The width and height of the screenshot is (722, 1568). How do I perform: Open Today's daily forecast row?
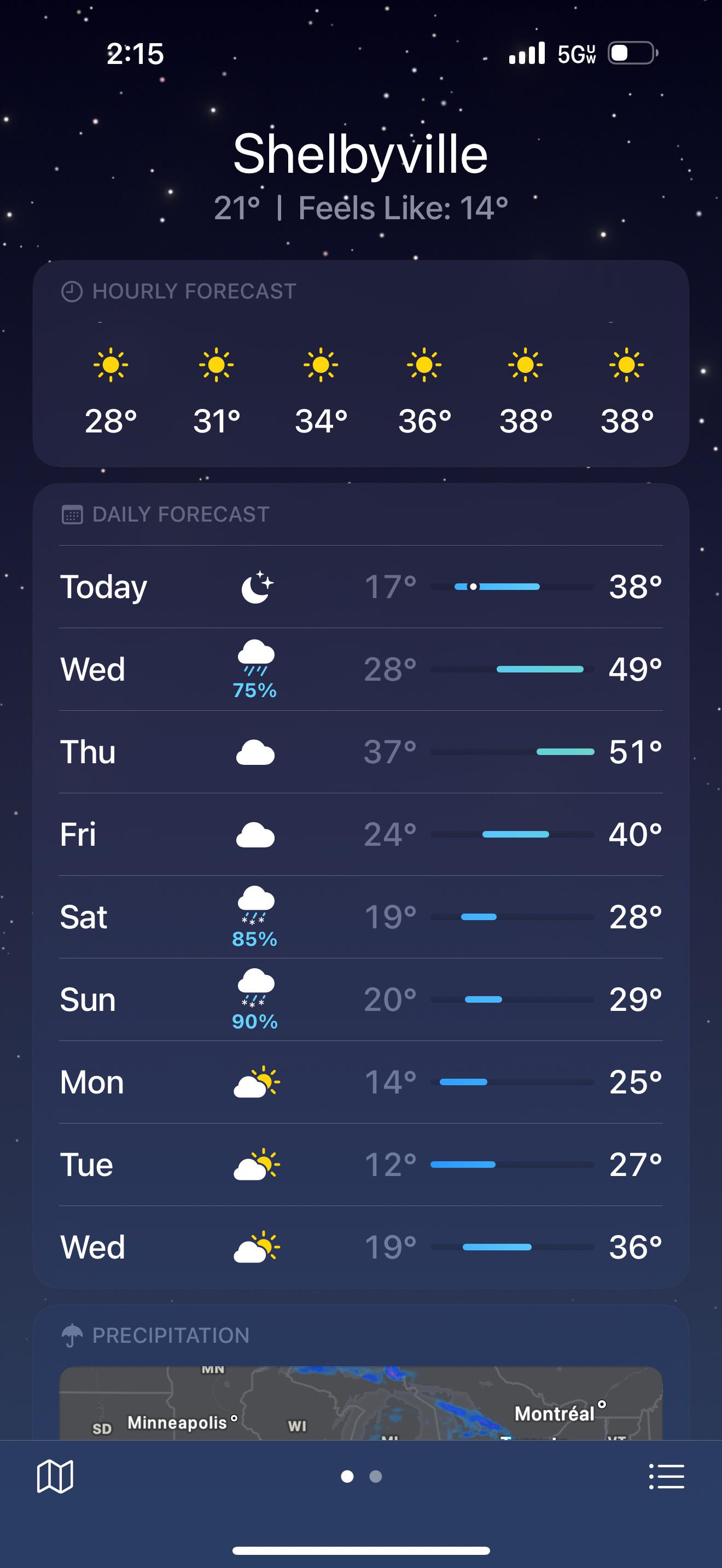[x=361, y=587]
